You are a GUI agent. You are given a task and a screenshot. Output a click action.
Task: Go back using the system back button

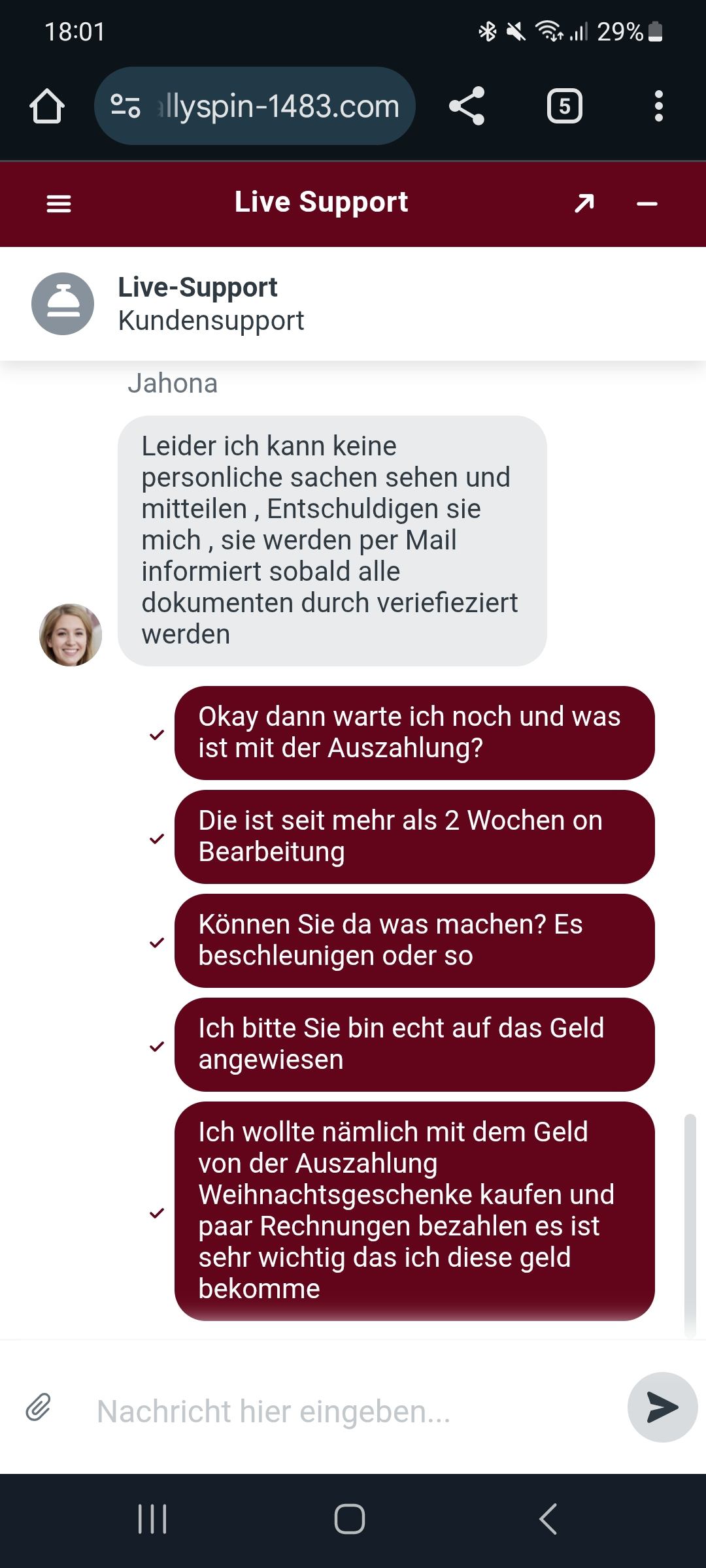tap(548, 1518)
